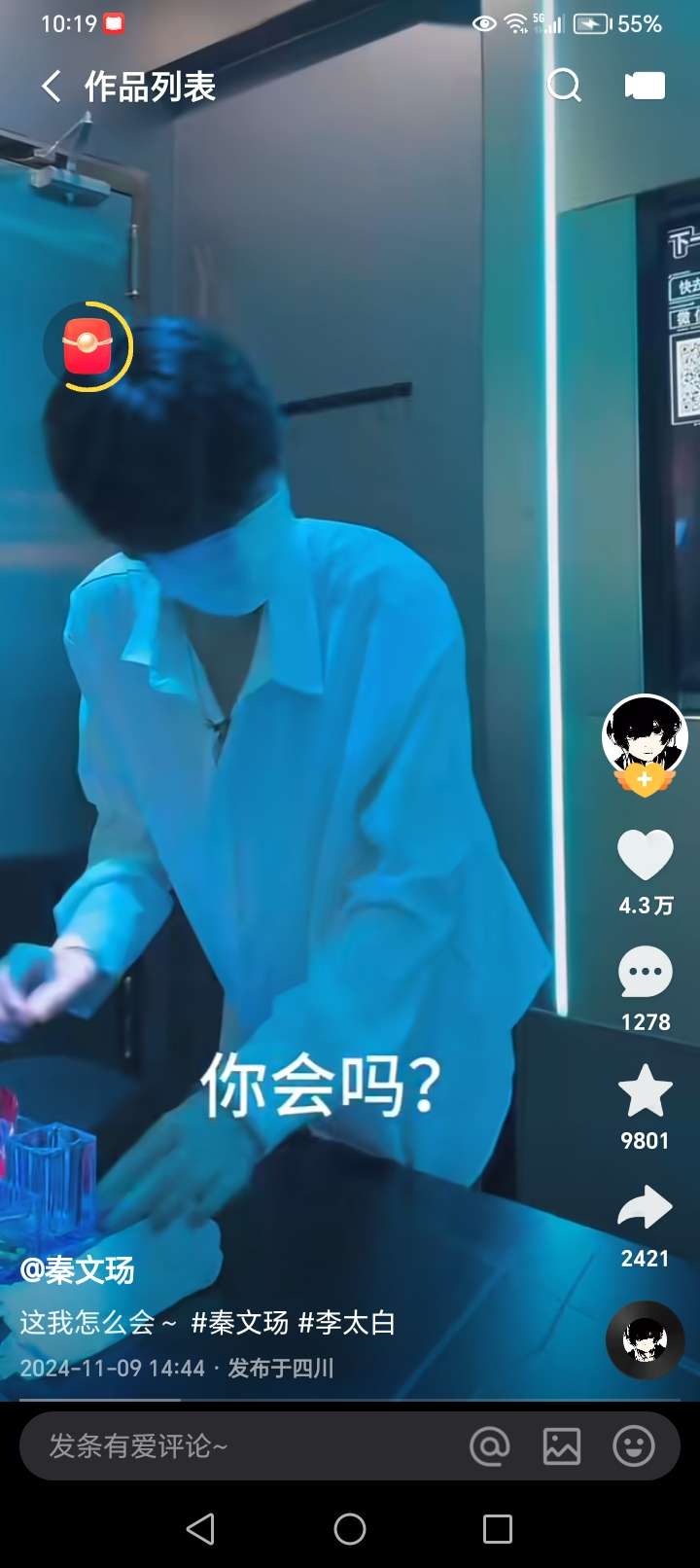
Task: Like this video with the heart
Action: pyautogui.click(x=646, y=855)
